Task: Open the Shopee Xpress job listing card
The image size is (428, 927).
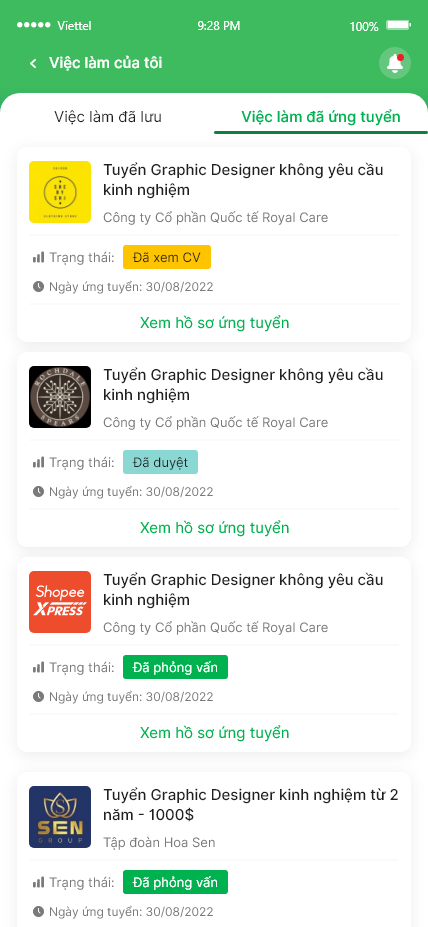Action: (x=214, y=654)
